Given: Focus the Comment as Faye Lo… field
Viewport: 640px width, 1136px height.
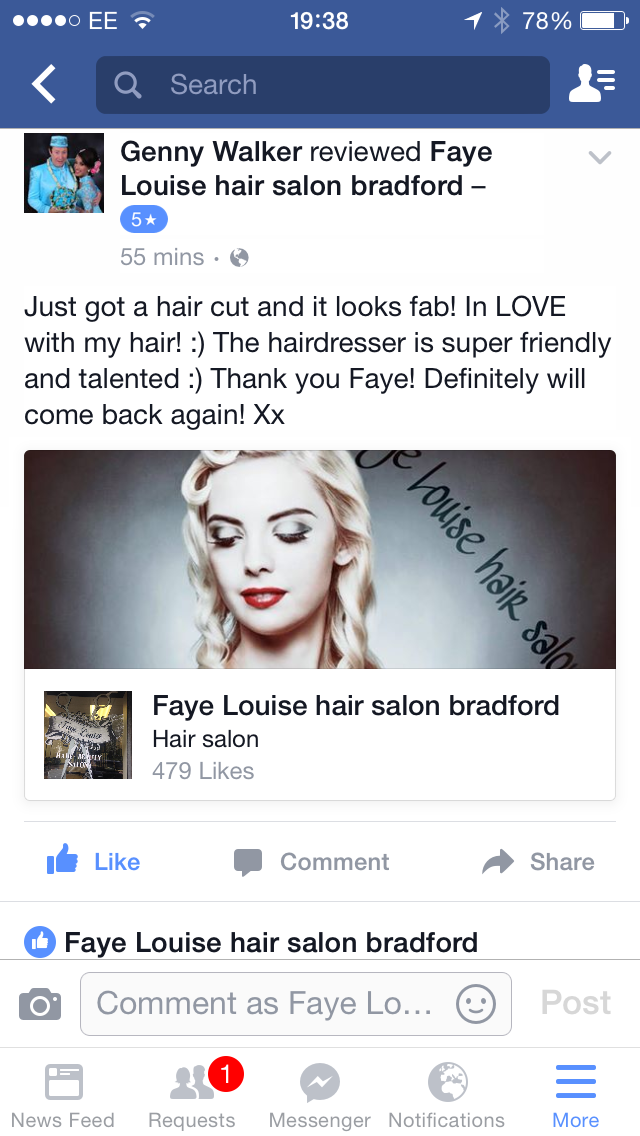Looking at the screenshot, I should 296,1004.
